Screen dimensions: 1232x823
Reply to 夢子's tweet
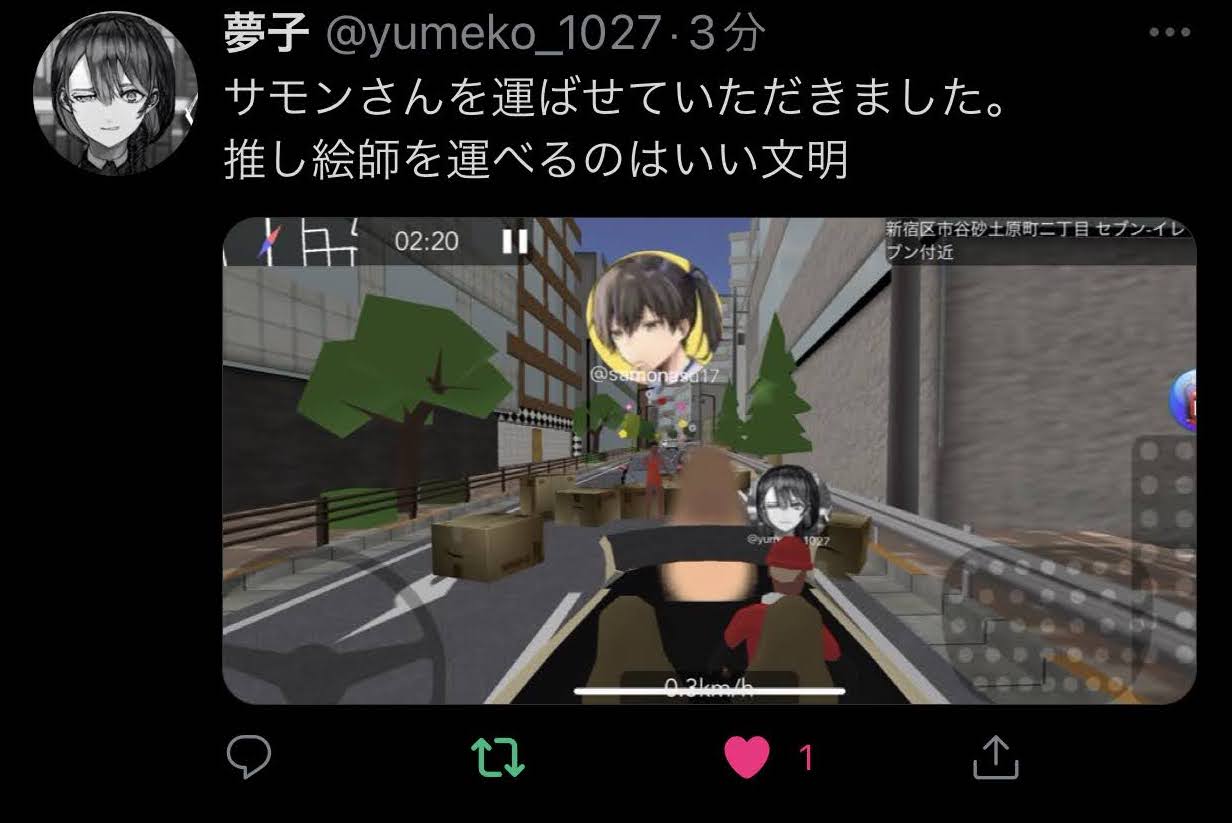(249, 758)
